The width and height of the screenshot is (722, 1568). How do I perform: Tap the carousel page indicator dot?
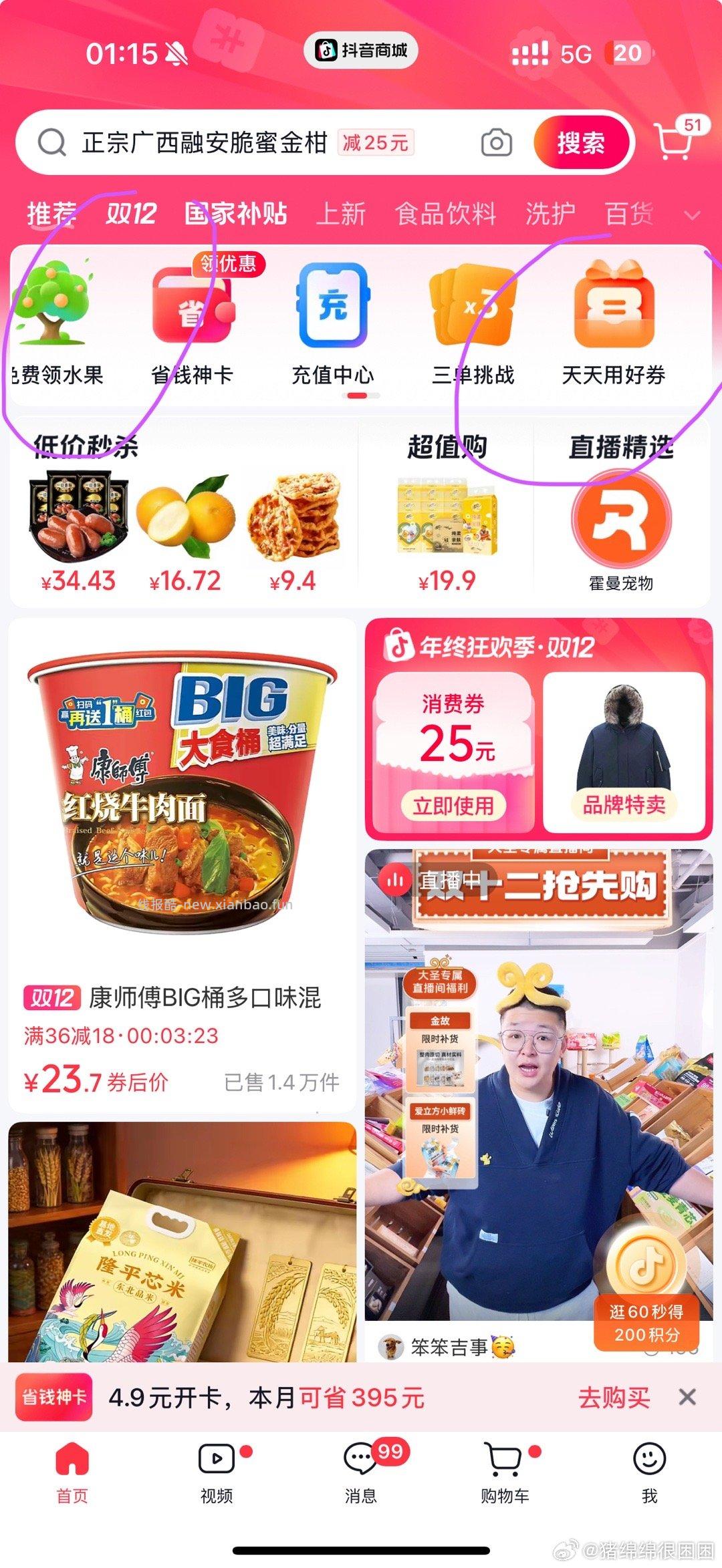361,396
